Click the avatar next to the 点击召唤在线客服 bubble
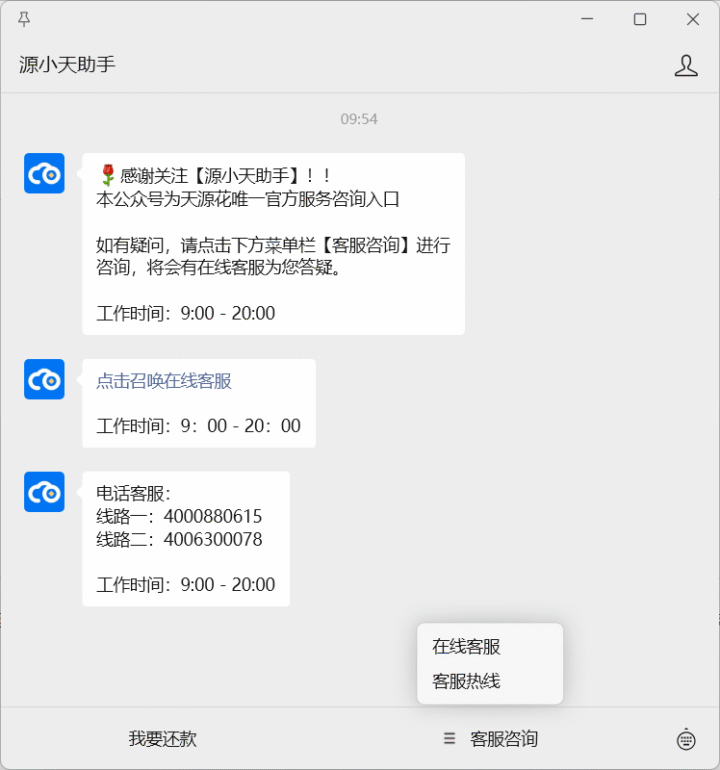The width and height of the screenshot is (720, 770). (x=44, y=379)
